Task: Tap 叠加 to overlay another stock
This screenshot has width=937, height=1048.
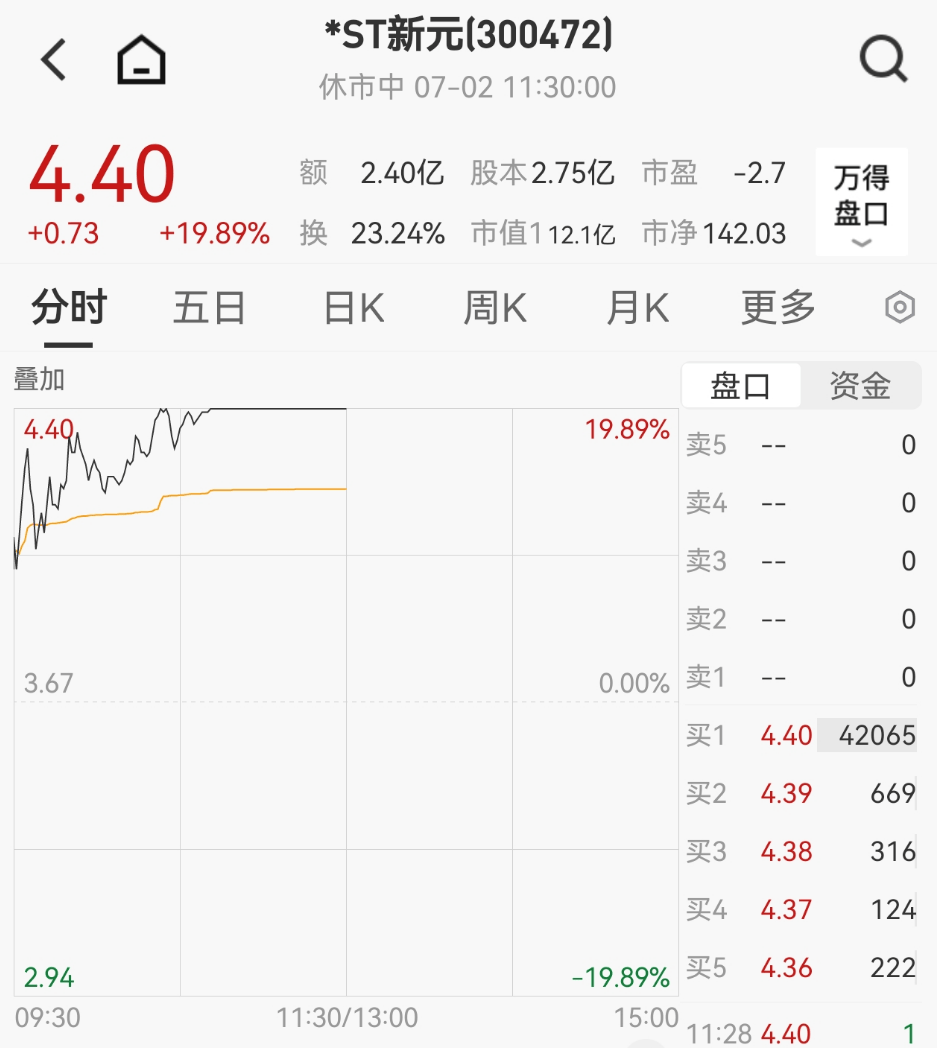Action: point(39,380)
